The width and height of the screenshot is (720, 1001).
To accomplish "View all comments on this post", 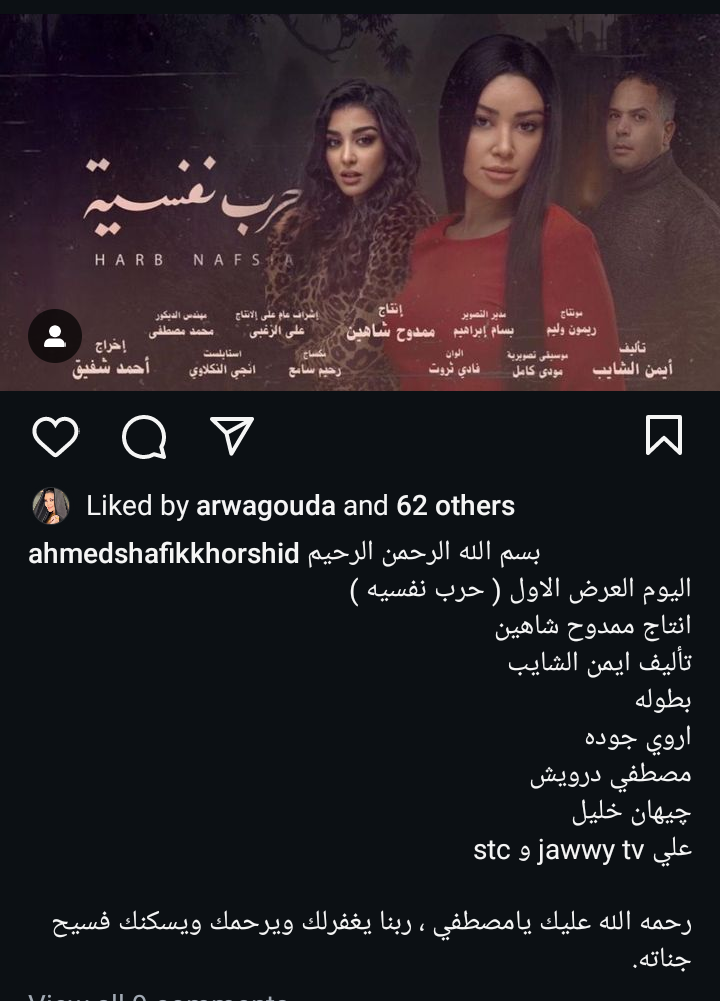I will (x=158, y=996).
